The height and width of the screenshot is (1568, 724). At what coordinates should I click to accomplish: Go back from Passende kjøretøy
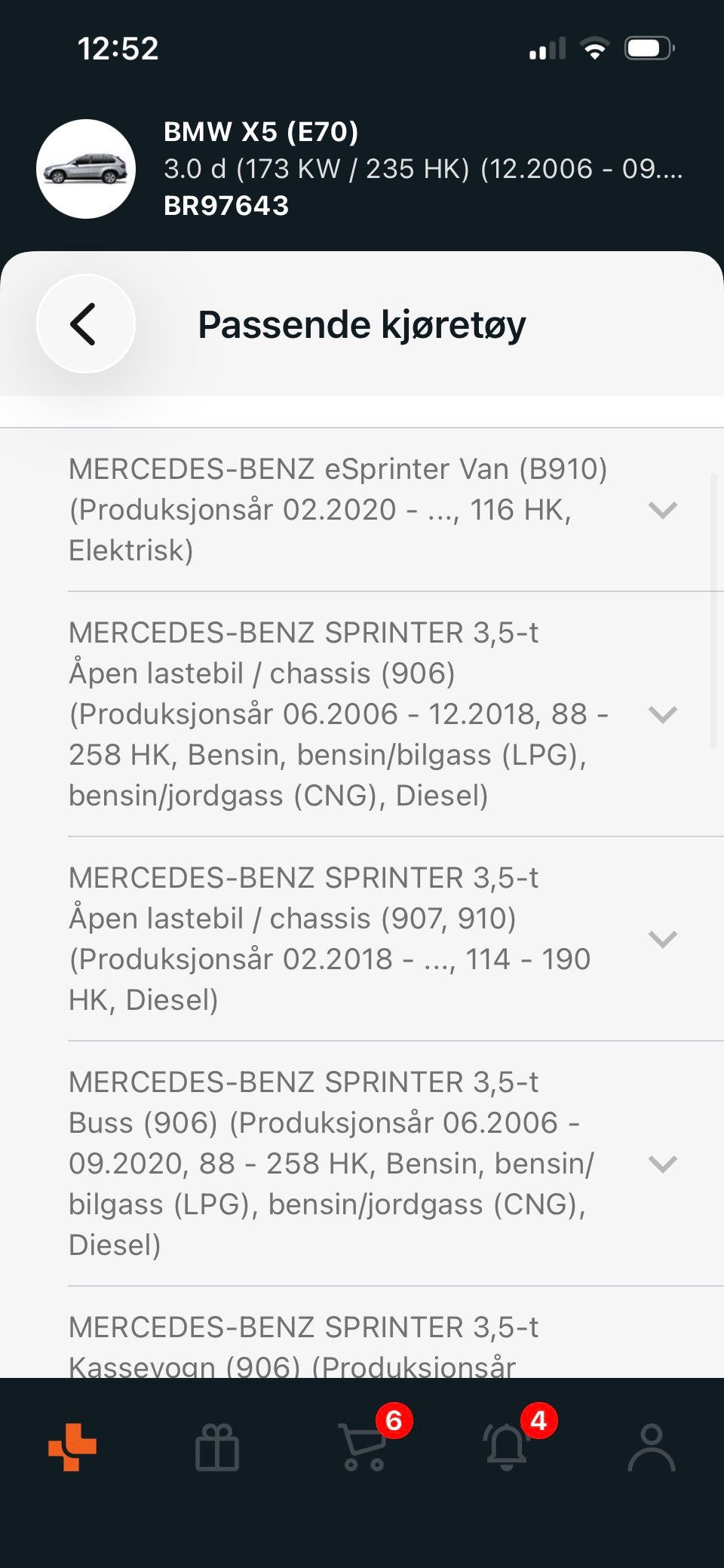pos(86,324)
